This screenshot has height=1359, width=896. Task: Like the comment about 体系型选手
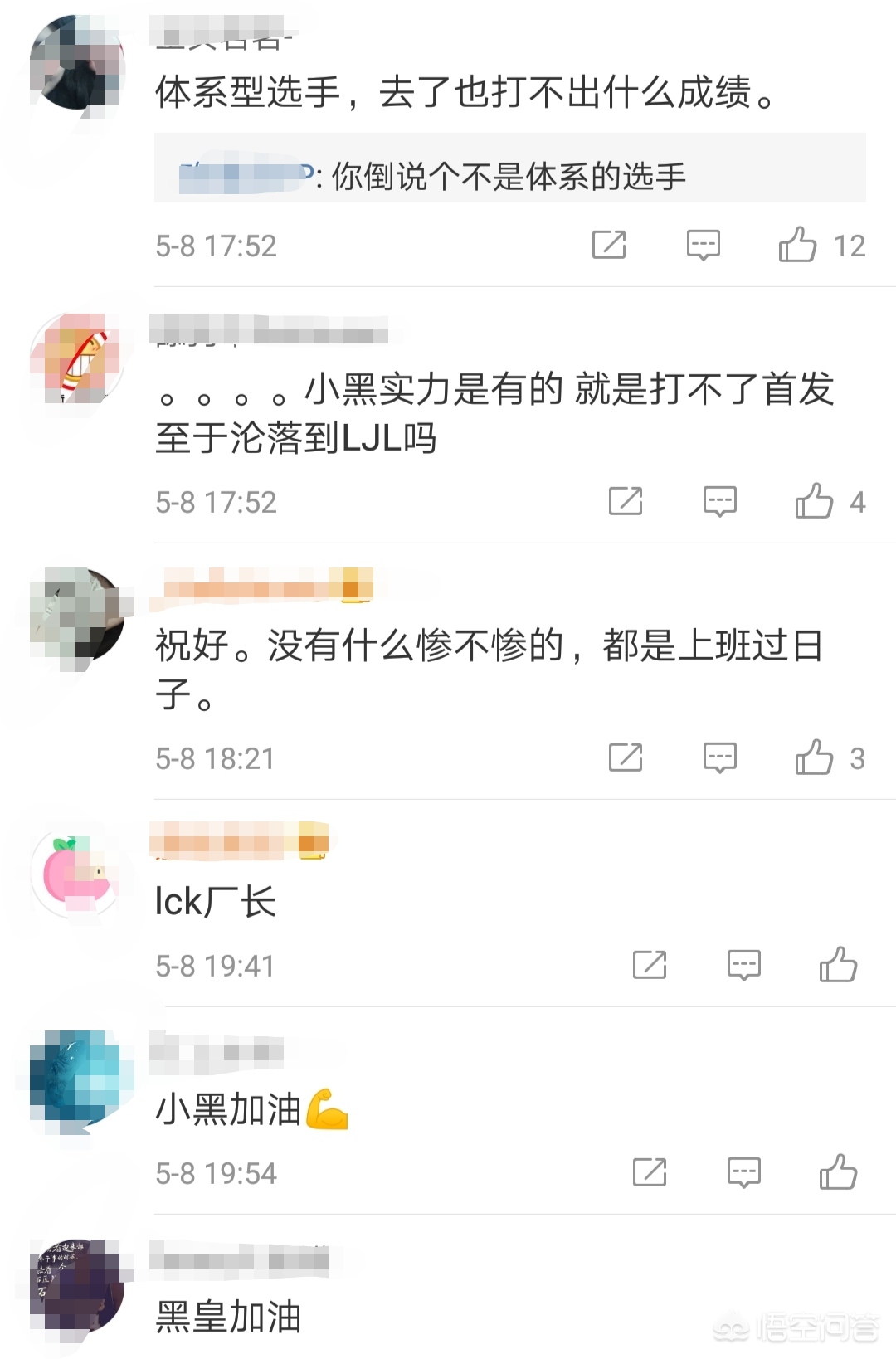797,245
